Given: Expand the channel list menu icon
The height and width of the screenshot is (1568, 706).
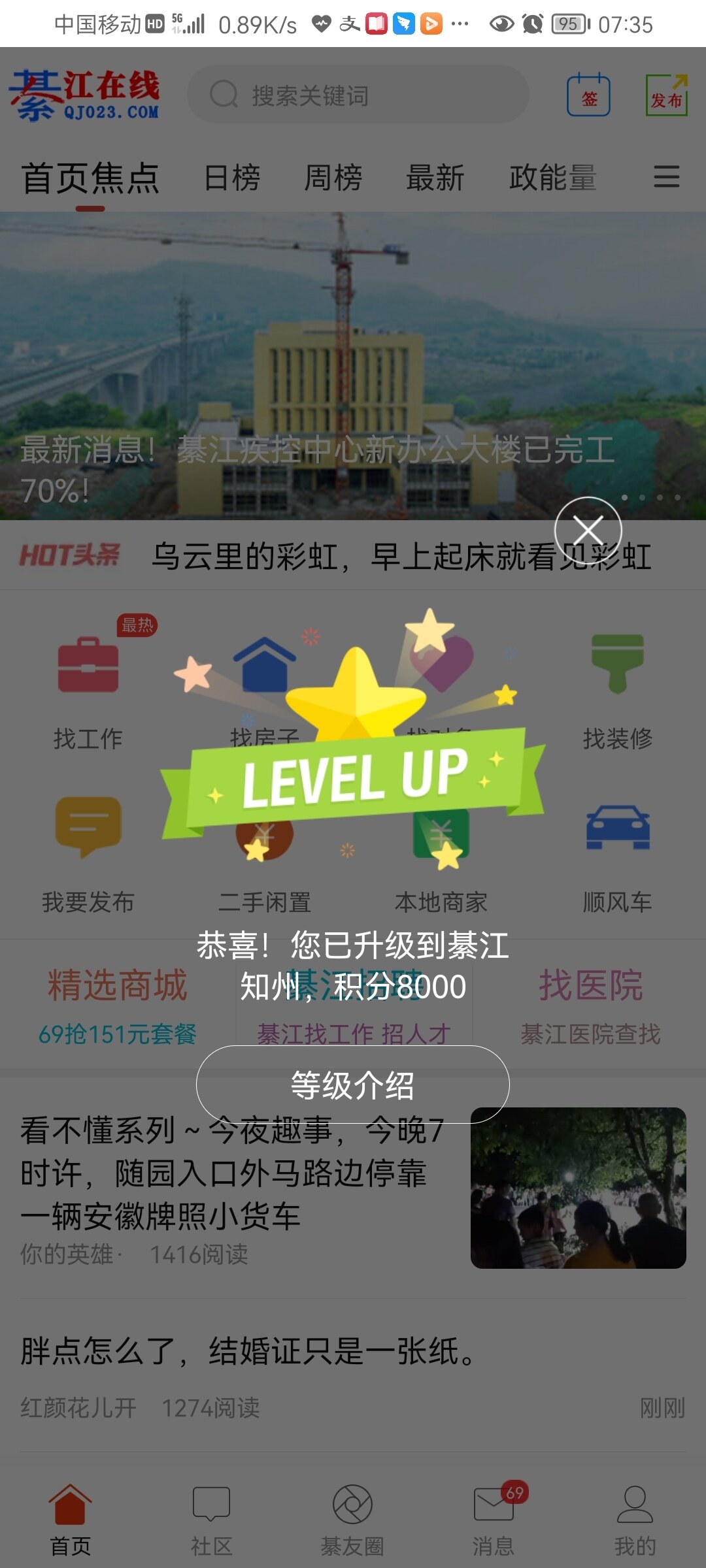Looking at the screenshot, I should tap(666, 177).
